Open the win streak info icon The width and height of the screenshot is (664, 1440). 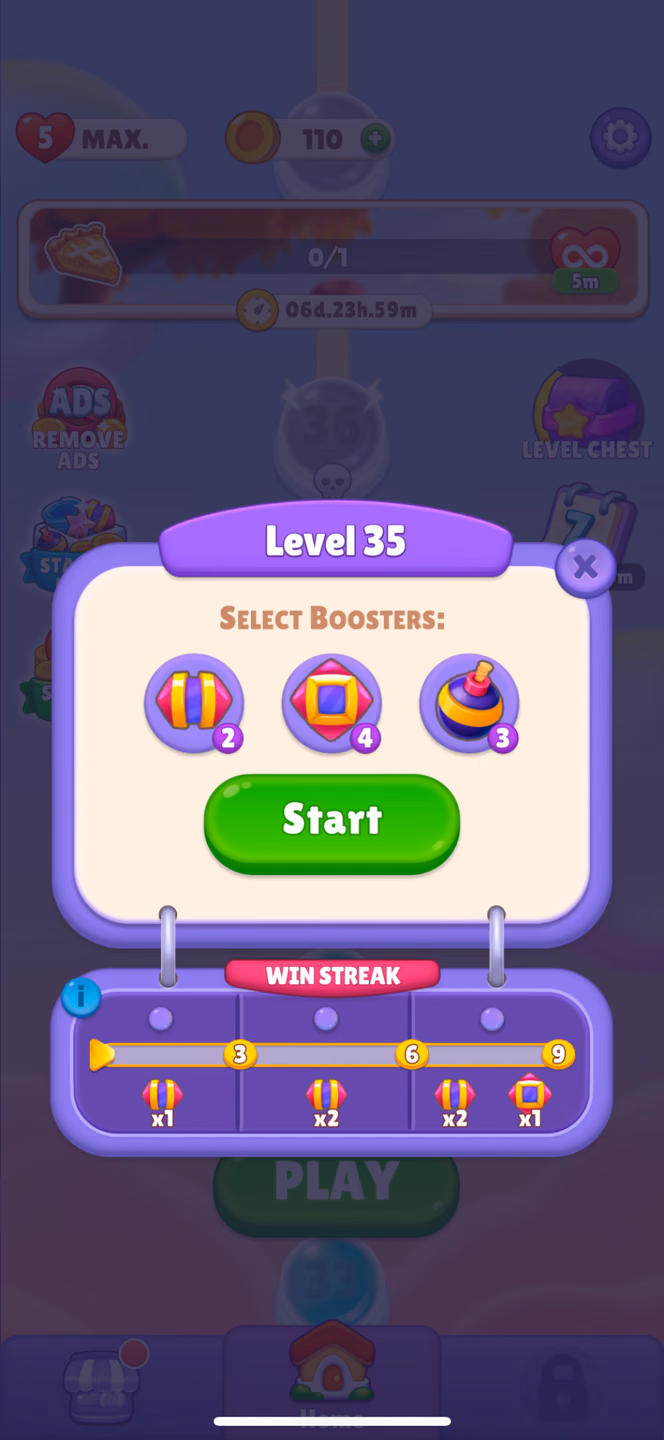pyautogui.click(x=81, y=997)
